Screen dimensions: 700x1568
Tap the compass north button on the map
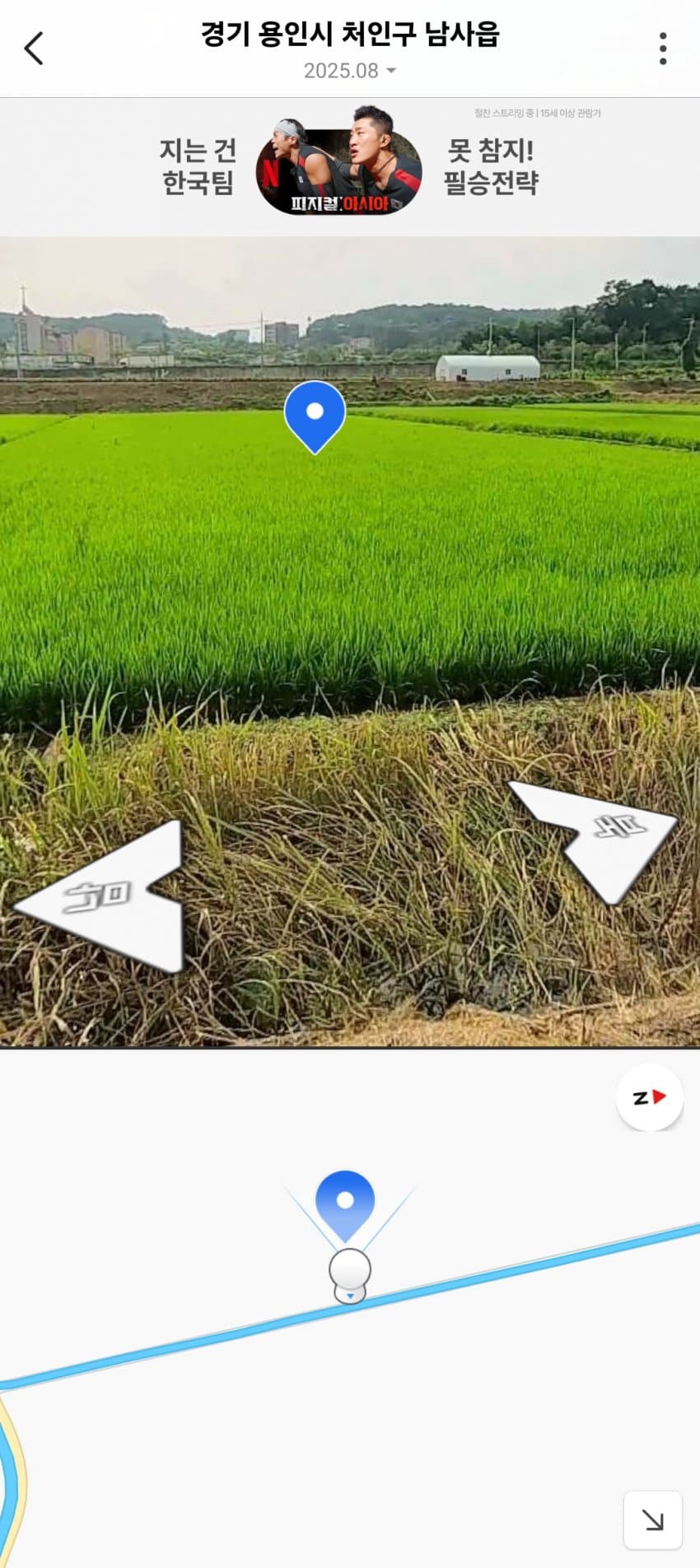pyautogui.click(x=649, y=1097)
